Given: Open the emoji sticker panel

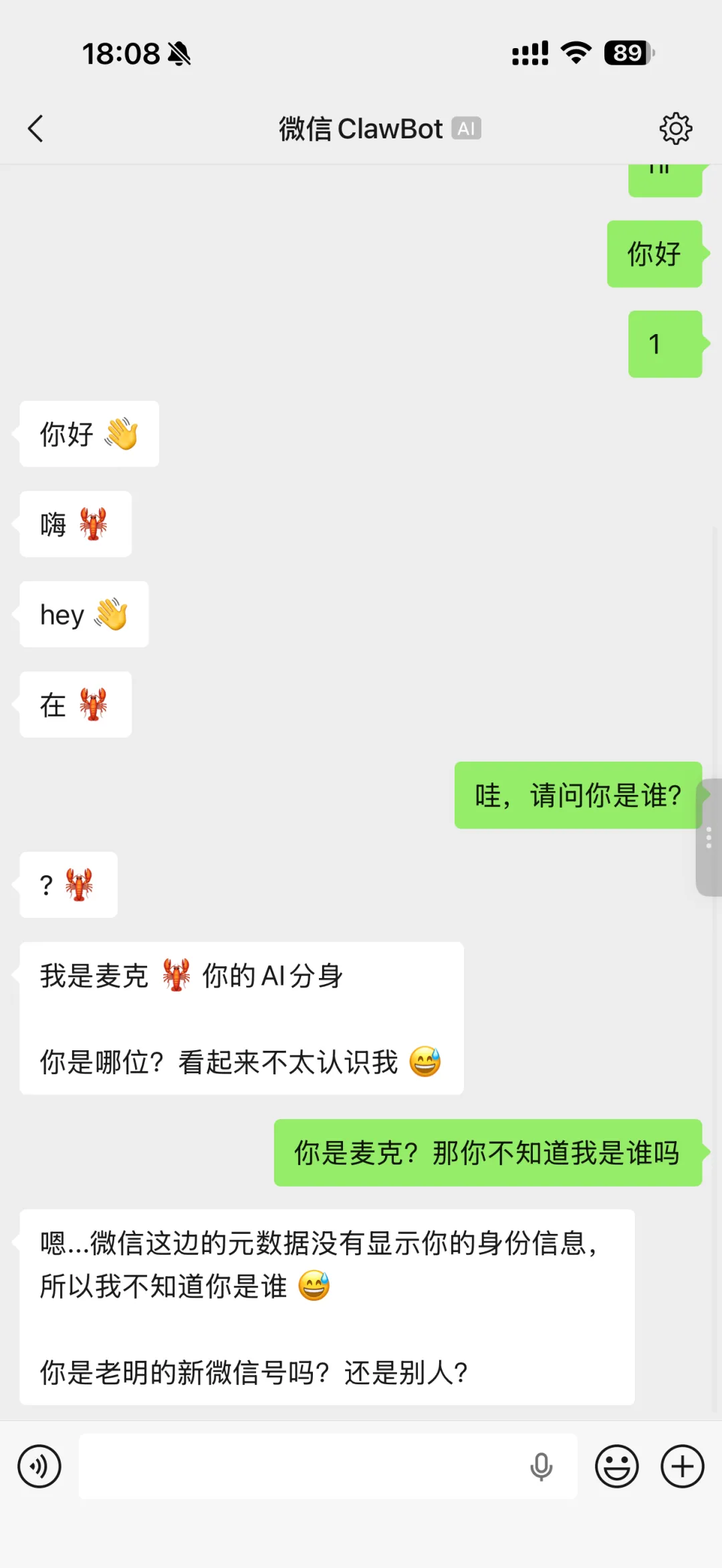Looking at the screenshot, I should coord(616,1466).
